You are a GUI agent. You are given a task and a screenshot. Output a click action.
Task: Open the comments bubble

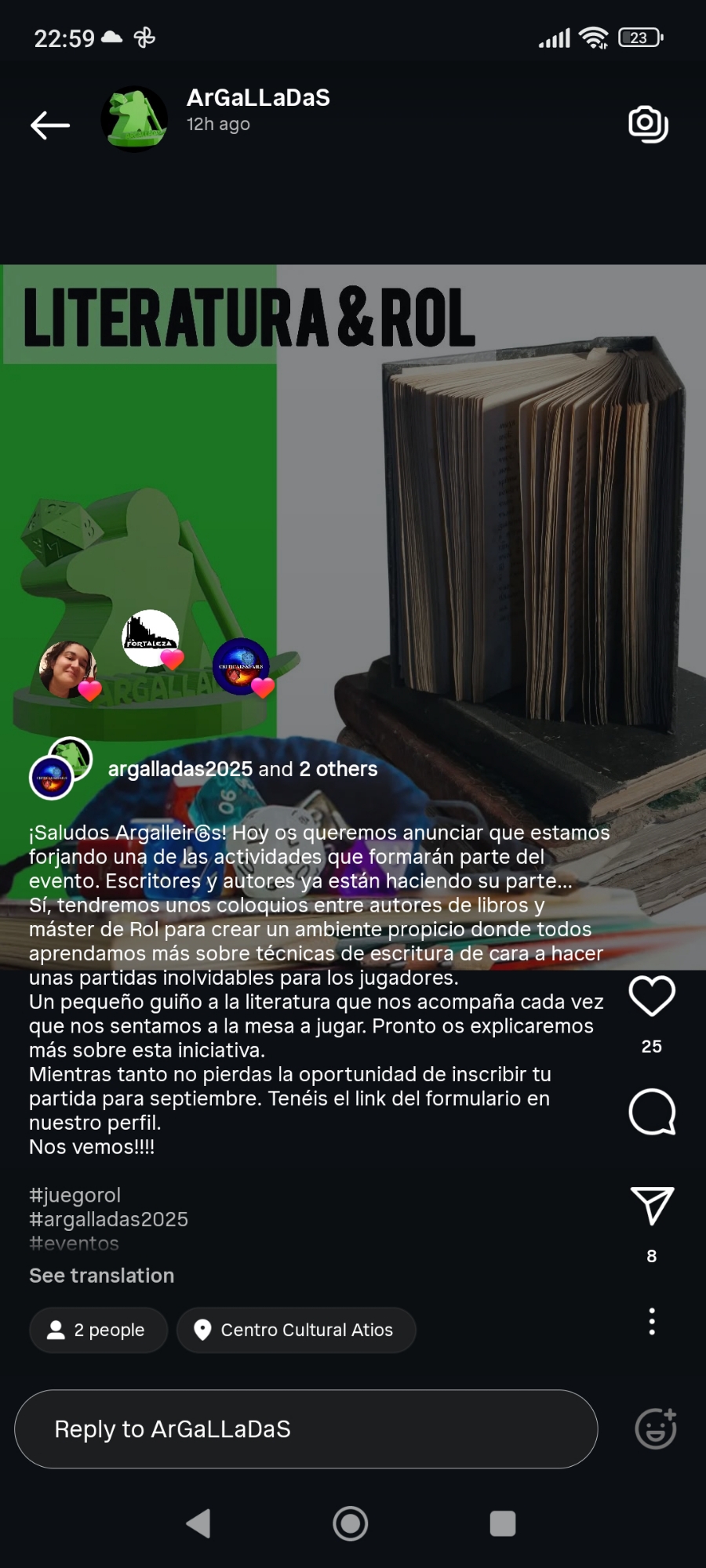652,1112
